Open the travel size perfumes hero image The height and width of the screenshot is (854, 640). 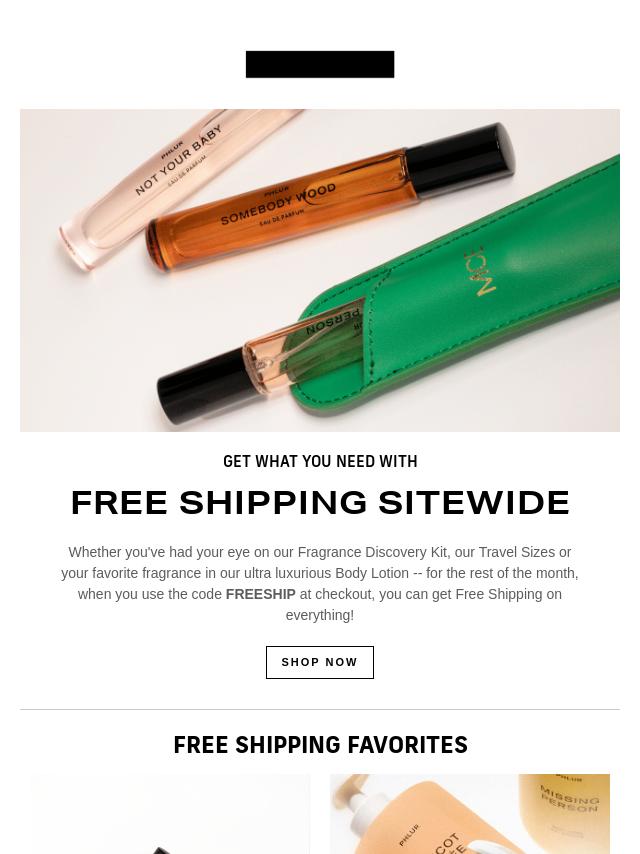point(319,270)
